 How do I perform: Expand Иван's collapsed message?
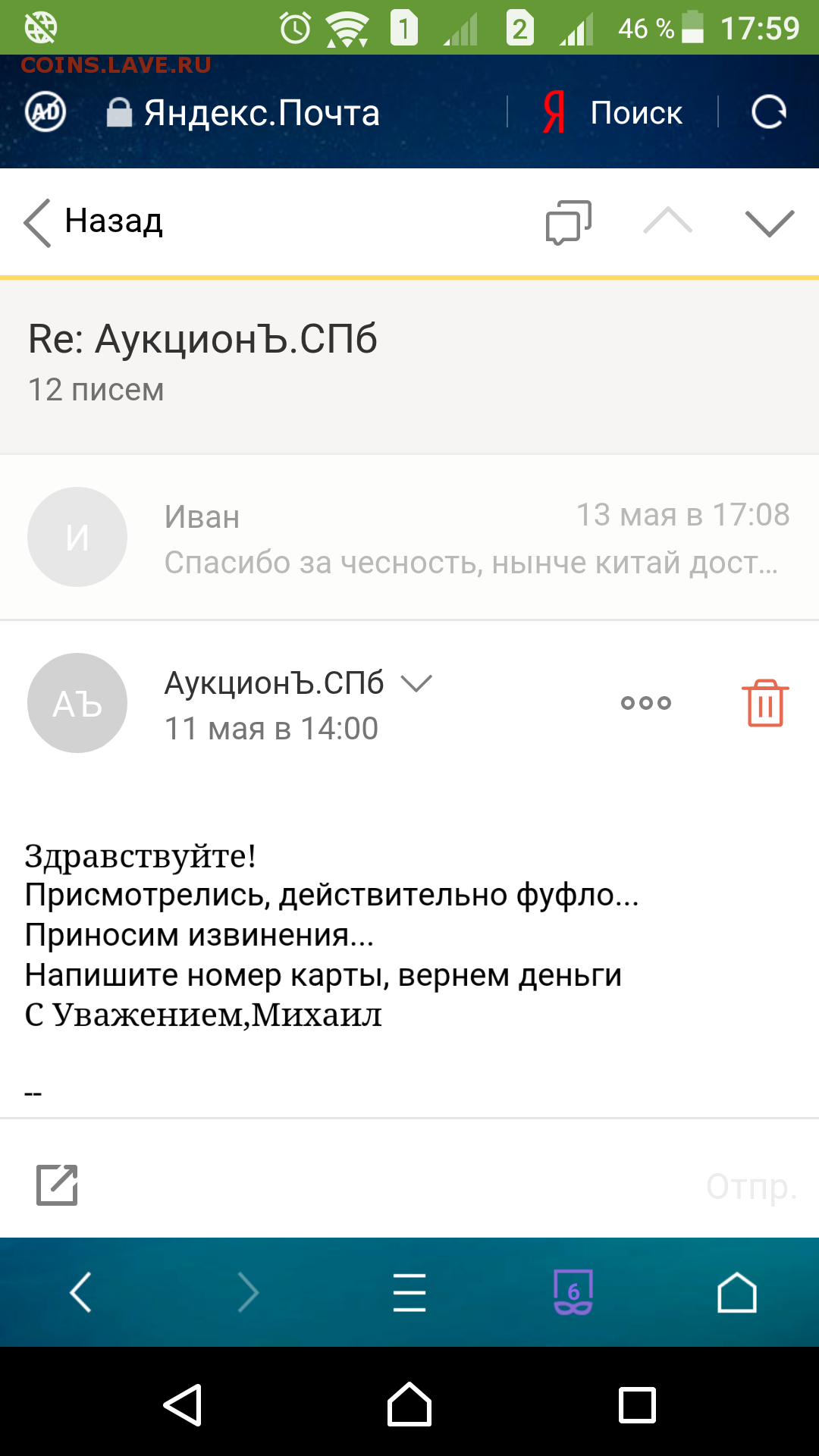coord(409,538)
